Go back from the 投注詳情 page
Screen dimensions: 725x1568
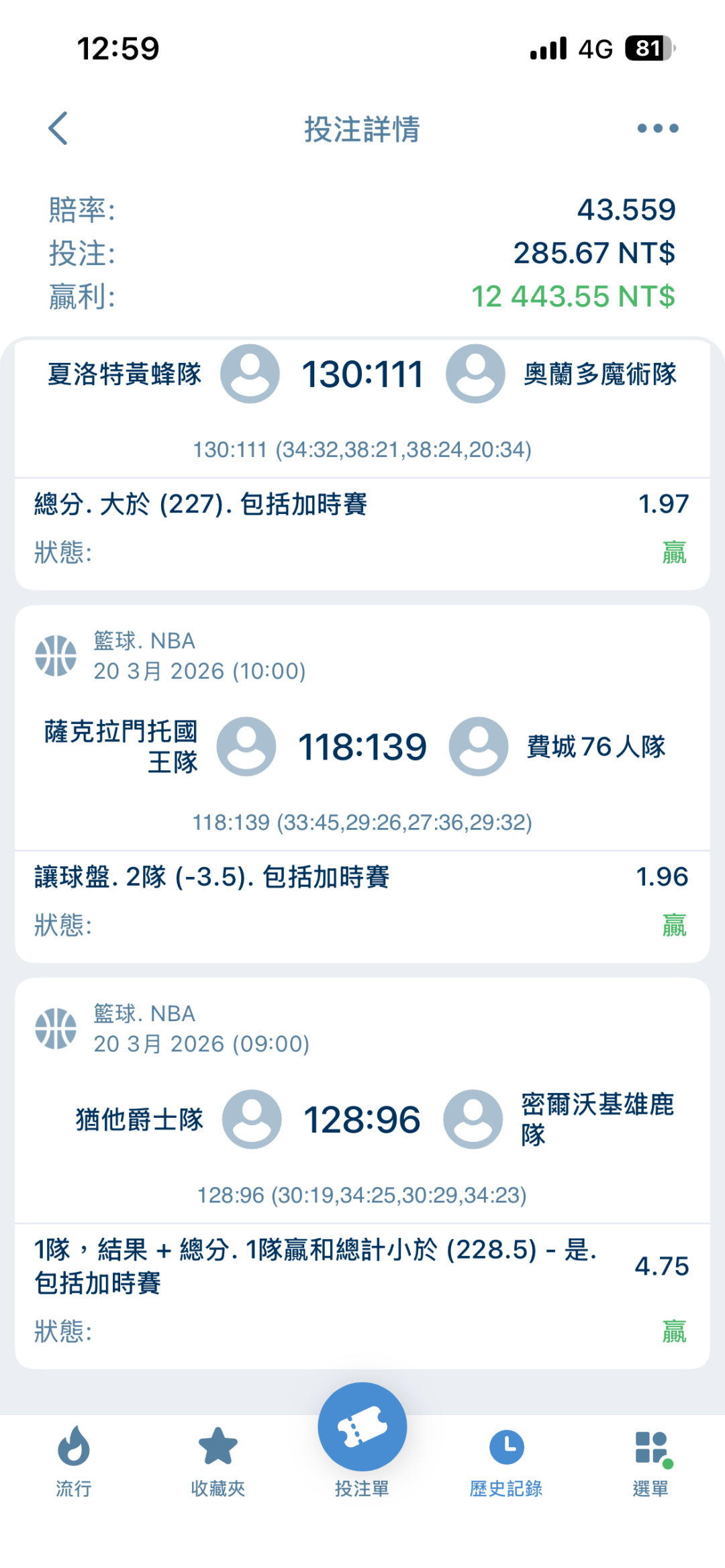(58, 128)
